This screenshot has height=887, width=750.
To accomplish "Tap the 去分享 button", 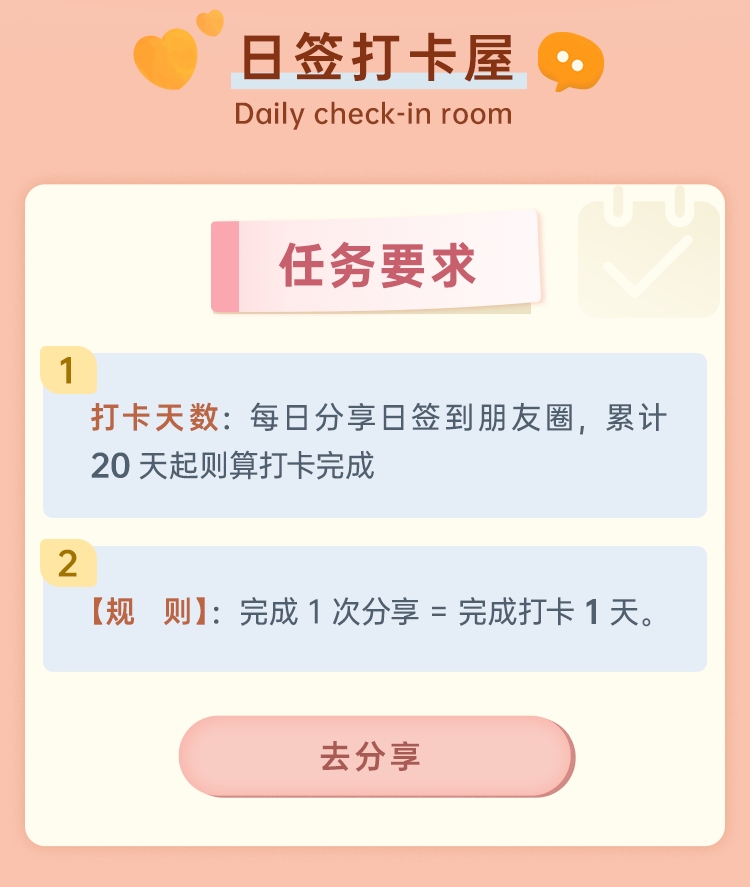I will click(x=375, y=756).
